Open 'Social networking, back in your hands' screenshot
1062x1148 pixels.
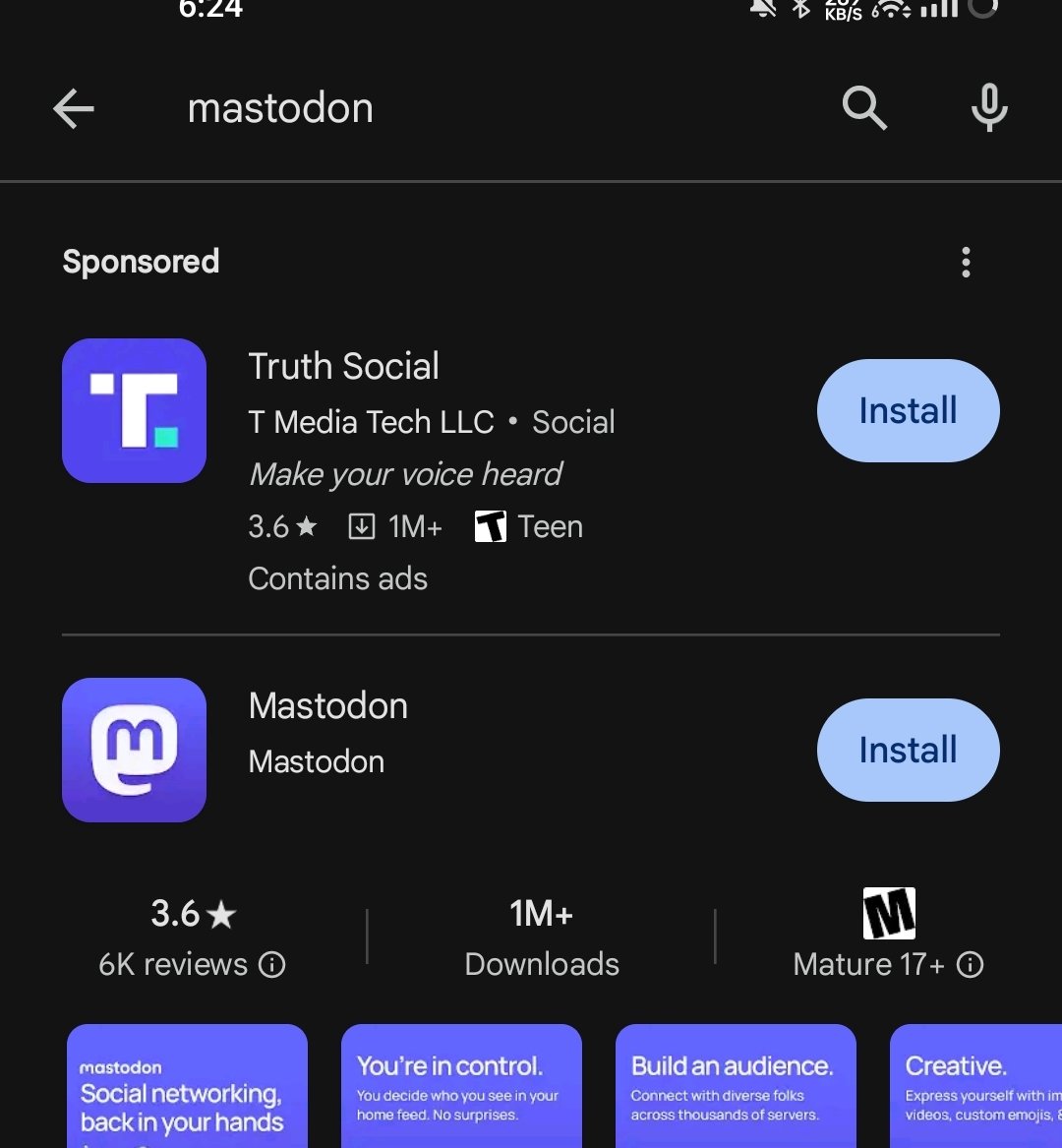pyautogui.click(x=187, y=1087)
